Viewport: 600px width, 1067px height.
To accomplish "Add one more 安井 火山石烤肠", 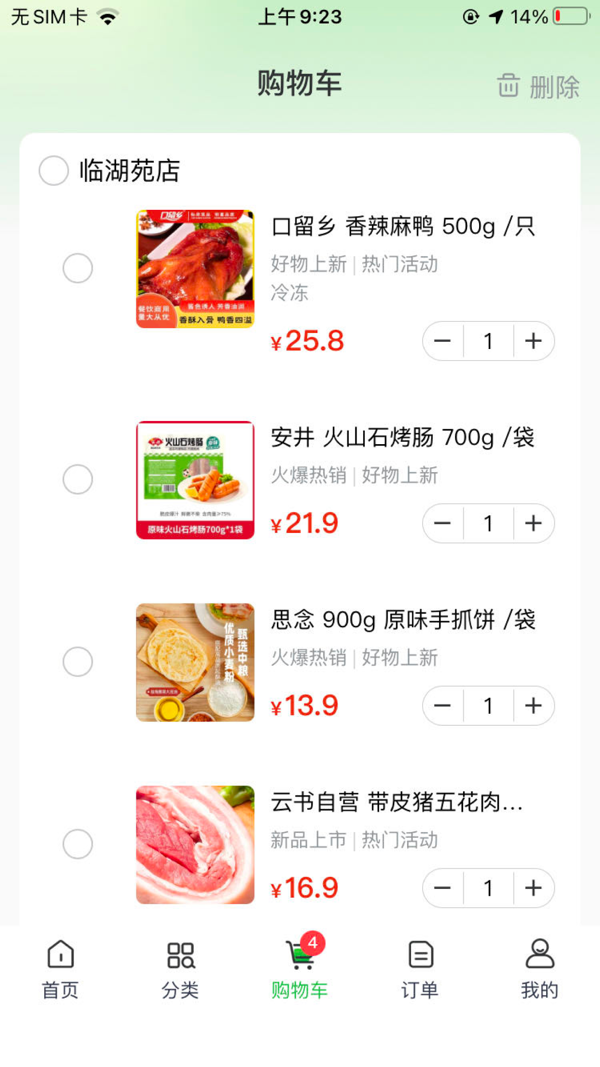I will point(533,523).
